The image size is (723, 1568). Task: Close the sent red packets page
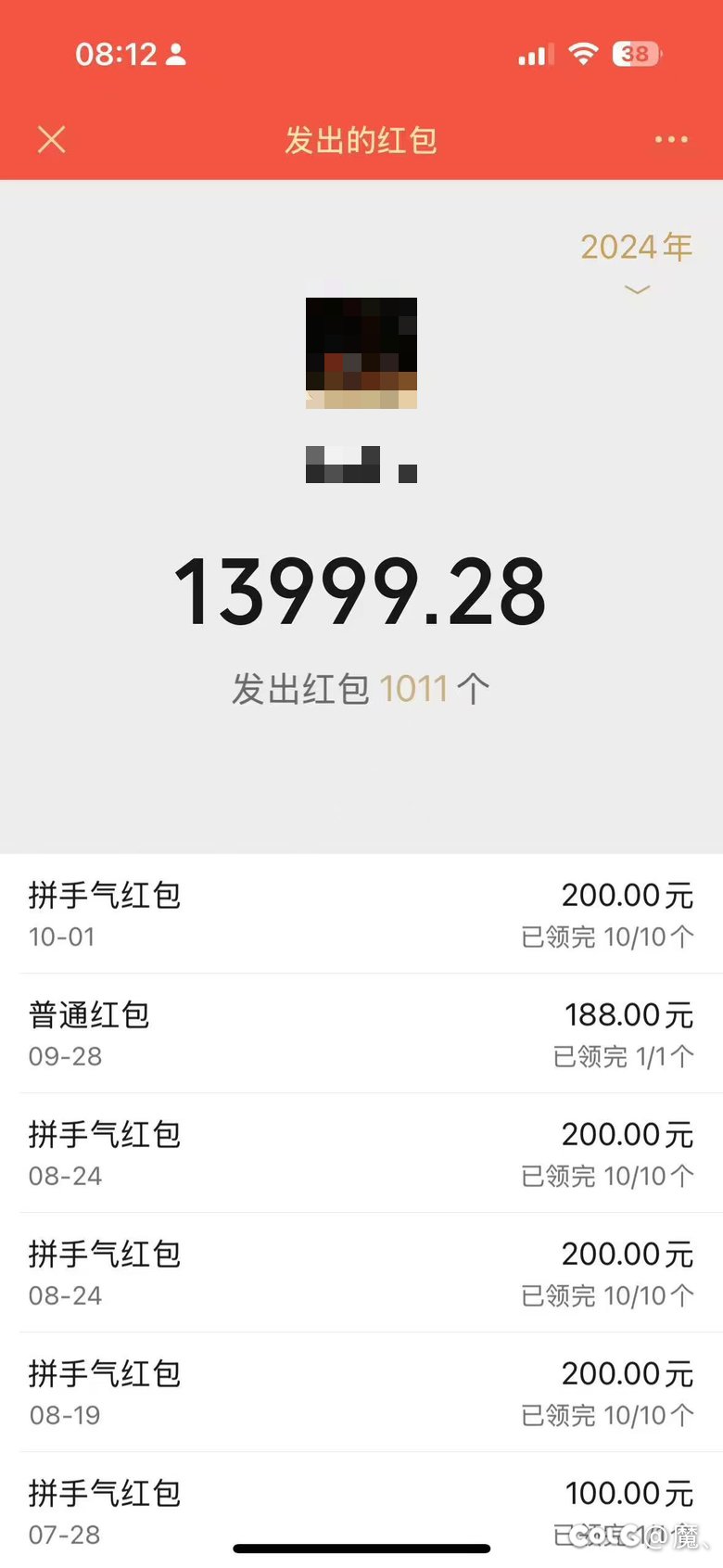coord(52,140)
